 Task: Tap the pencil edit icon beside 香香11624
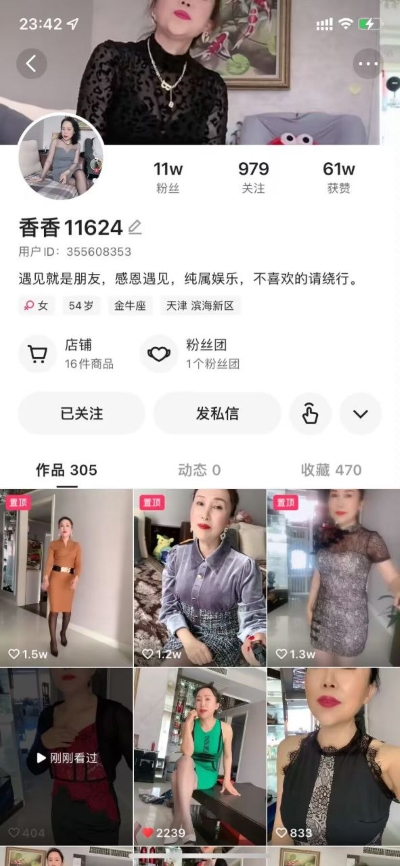coord(135,227)
